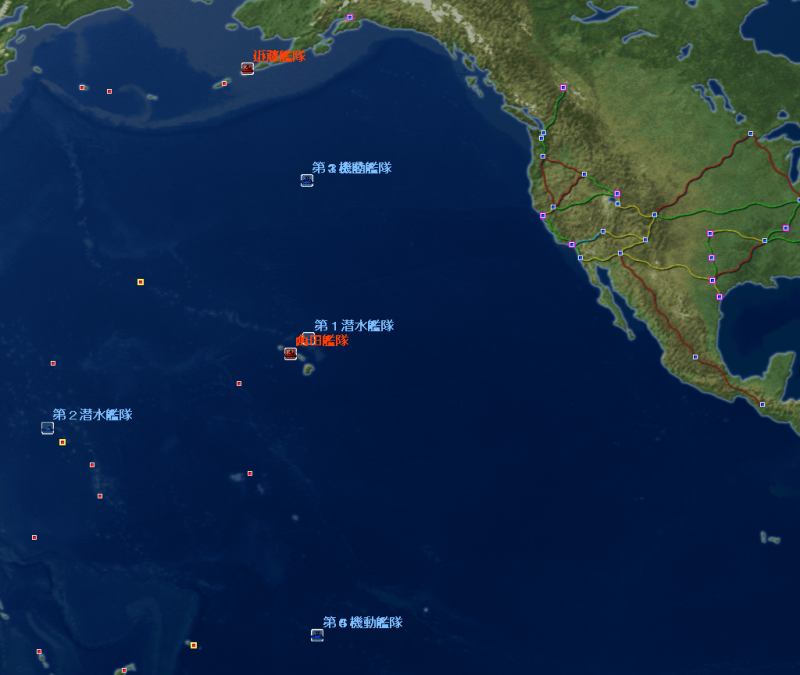Select the 近藤艦隊 fleet marker

247,68
